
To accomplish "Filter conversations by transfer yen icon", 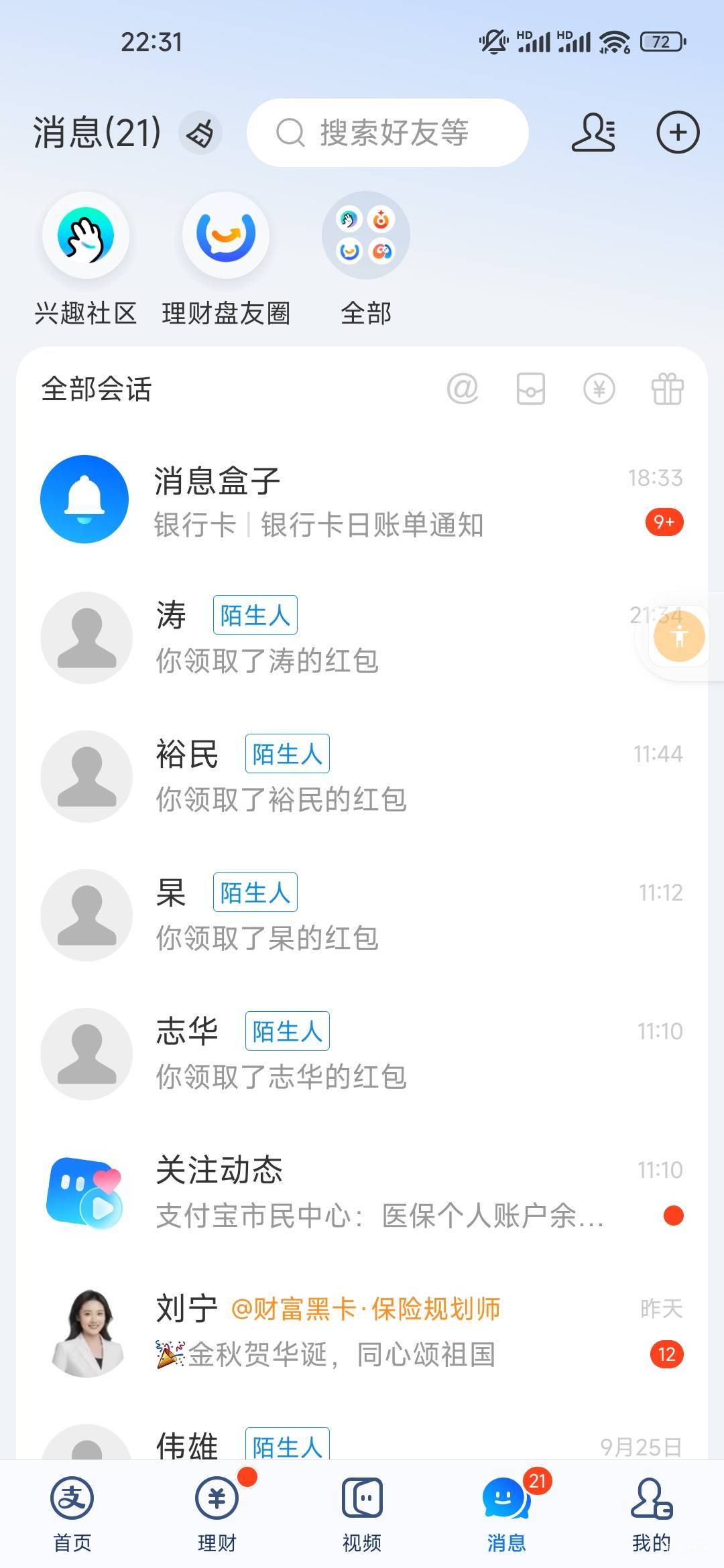I will pos(599,389).
